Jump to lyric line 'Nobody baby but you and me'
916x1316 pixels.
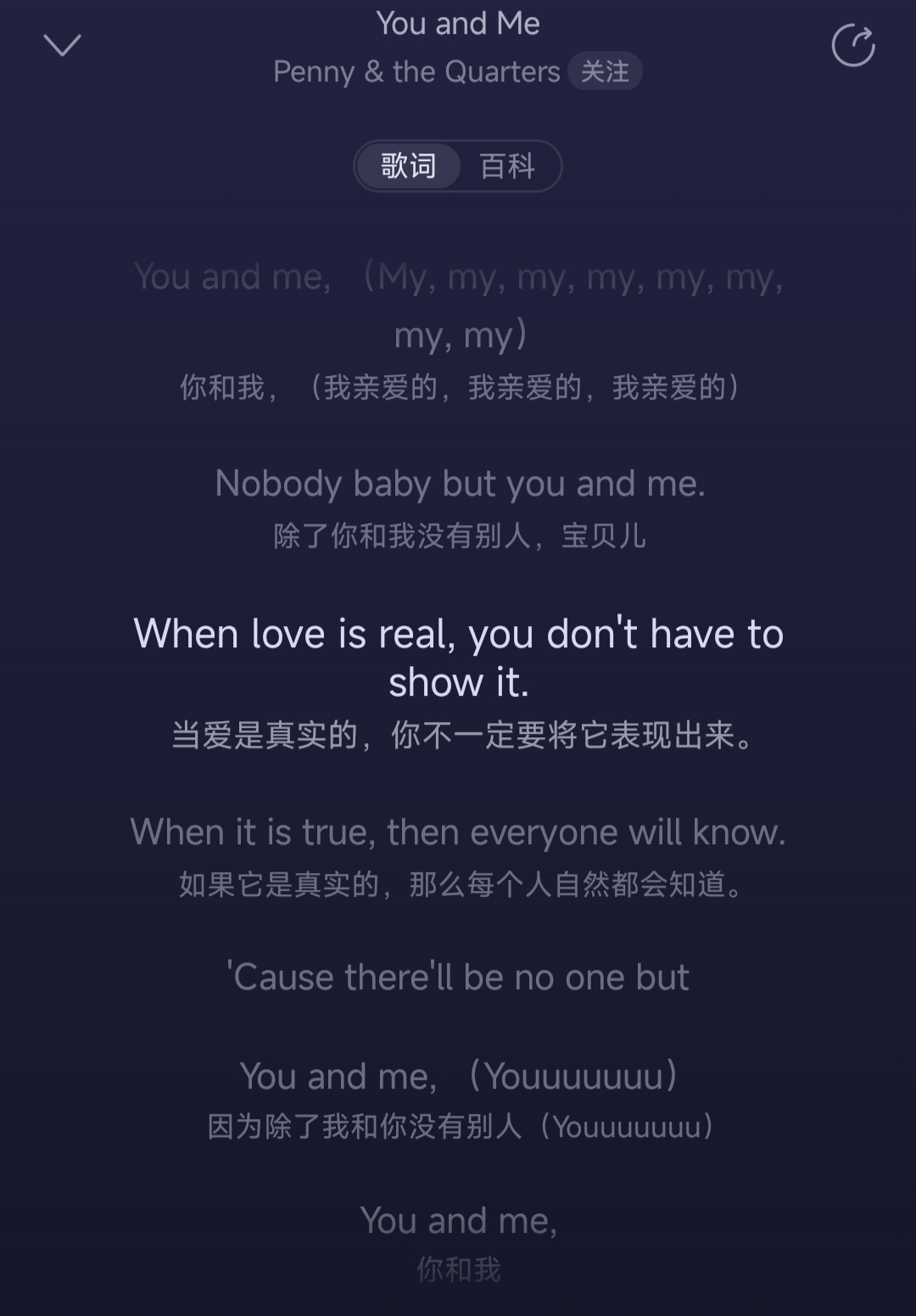(459, 484)
